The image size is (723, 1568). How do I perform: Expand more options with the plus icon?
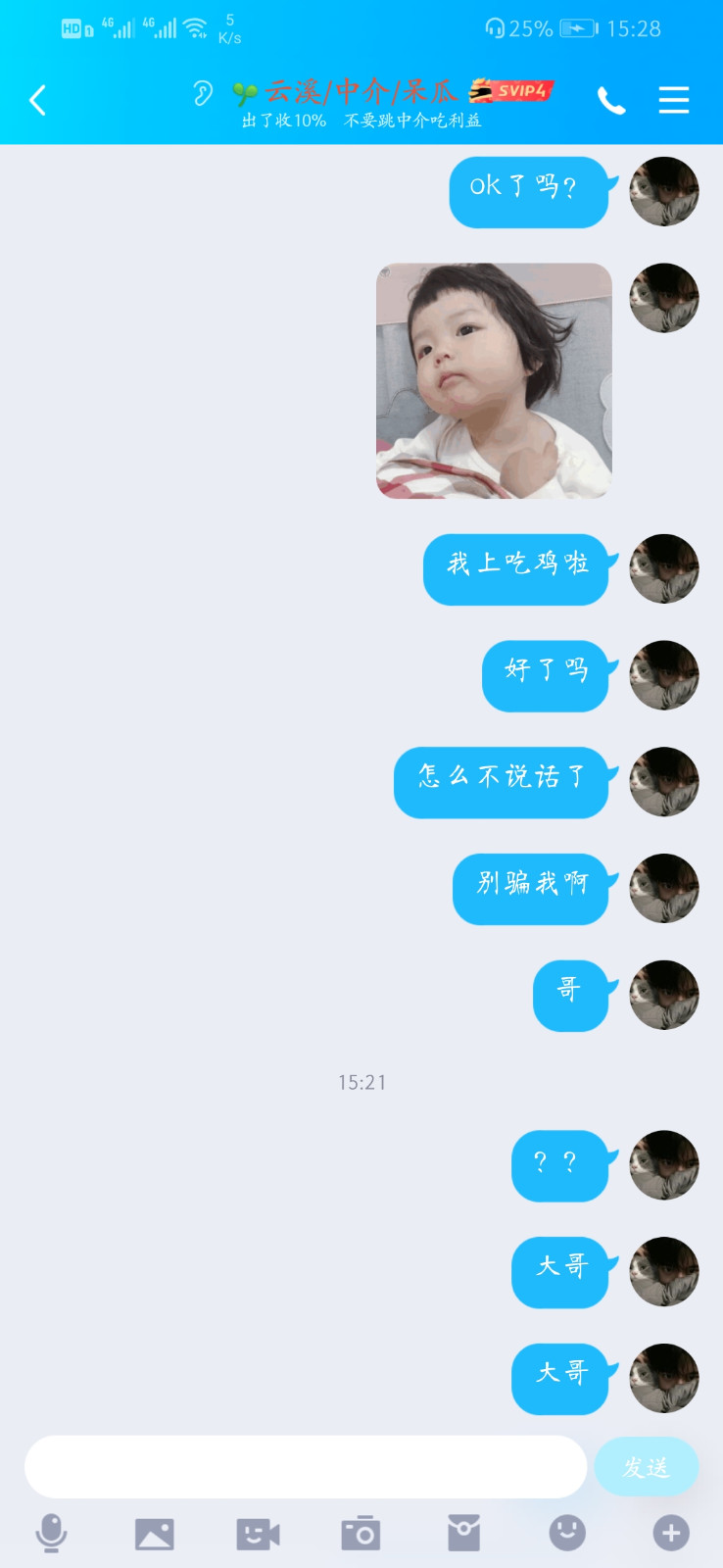pos(671,1533)
